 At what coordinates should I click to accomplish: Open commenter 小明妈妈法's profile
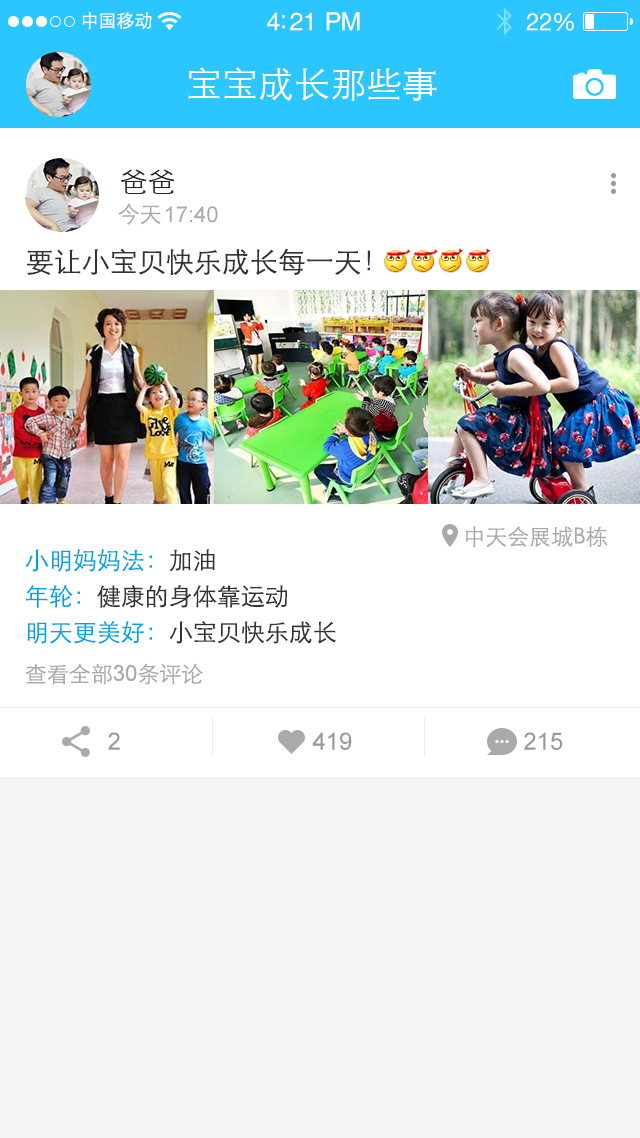point(88,561)
